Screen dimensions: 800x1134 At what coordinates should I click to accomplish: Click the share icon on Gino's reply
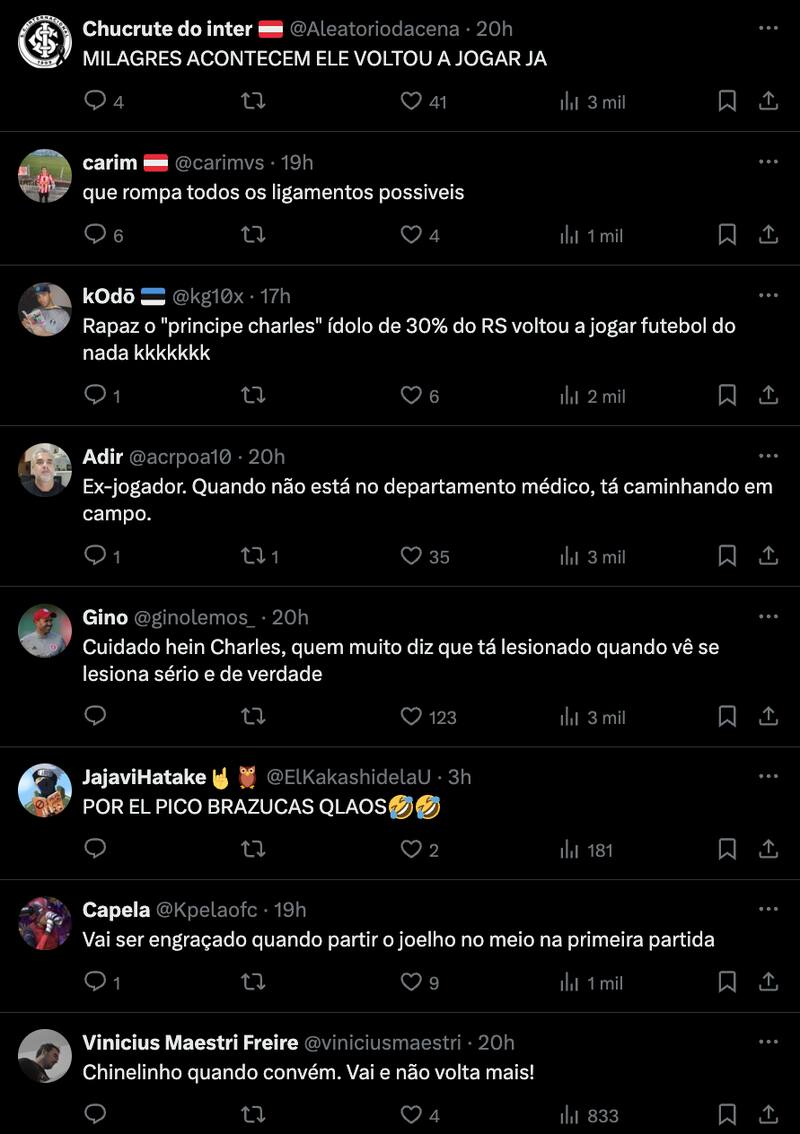pyautogui.click(x=769, y=717)
